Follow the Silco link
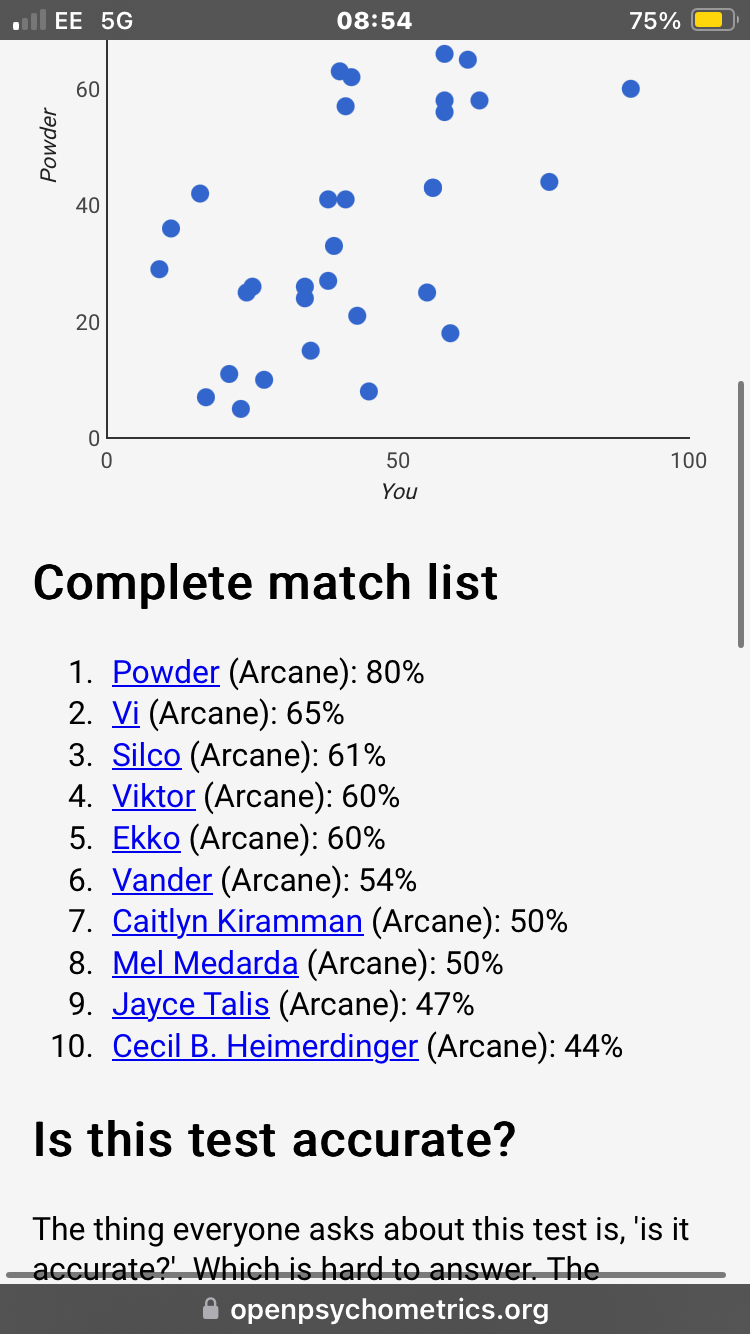The image size is (750, 1334). pyautogui.click(x=147, y=755)
